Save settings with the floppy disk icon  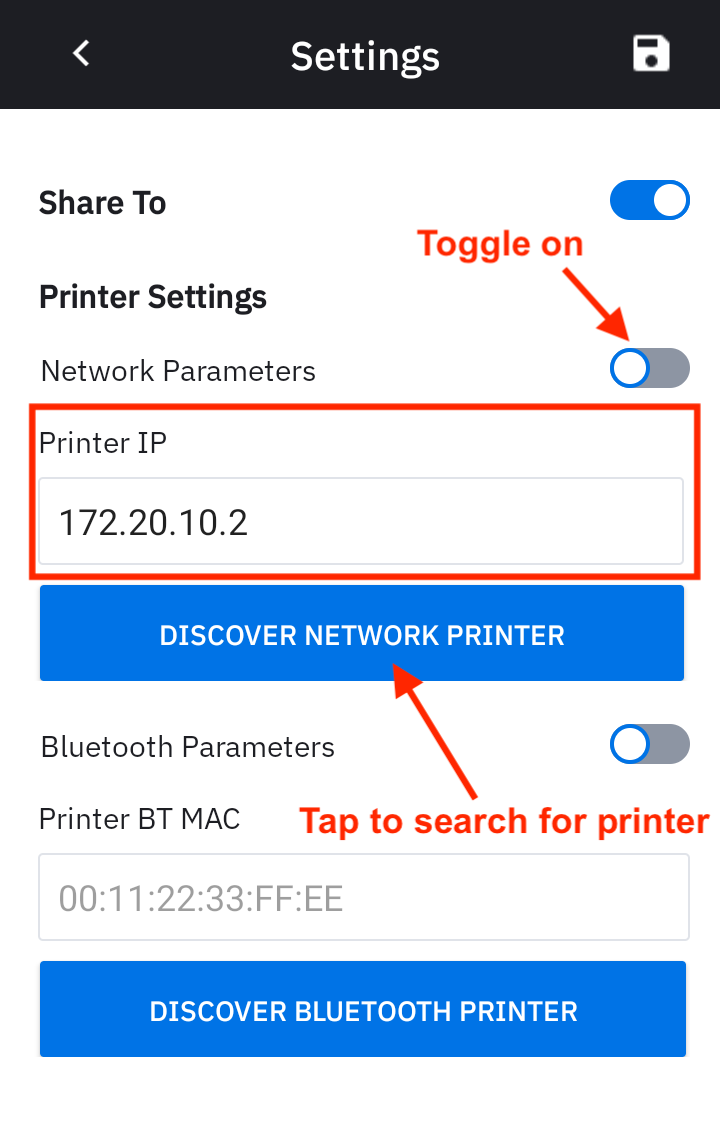coord(651,54)
